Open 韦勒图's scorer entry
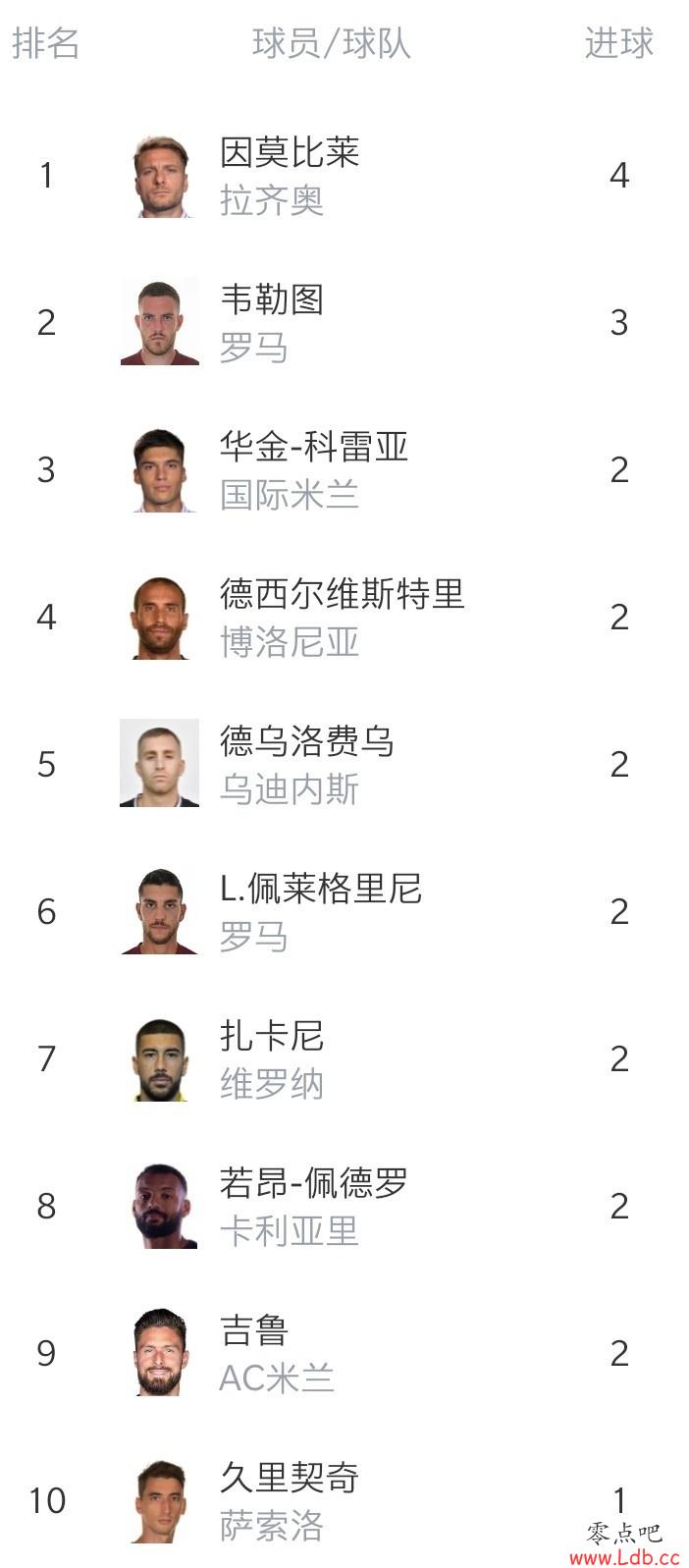 coord(344,322)
